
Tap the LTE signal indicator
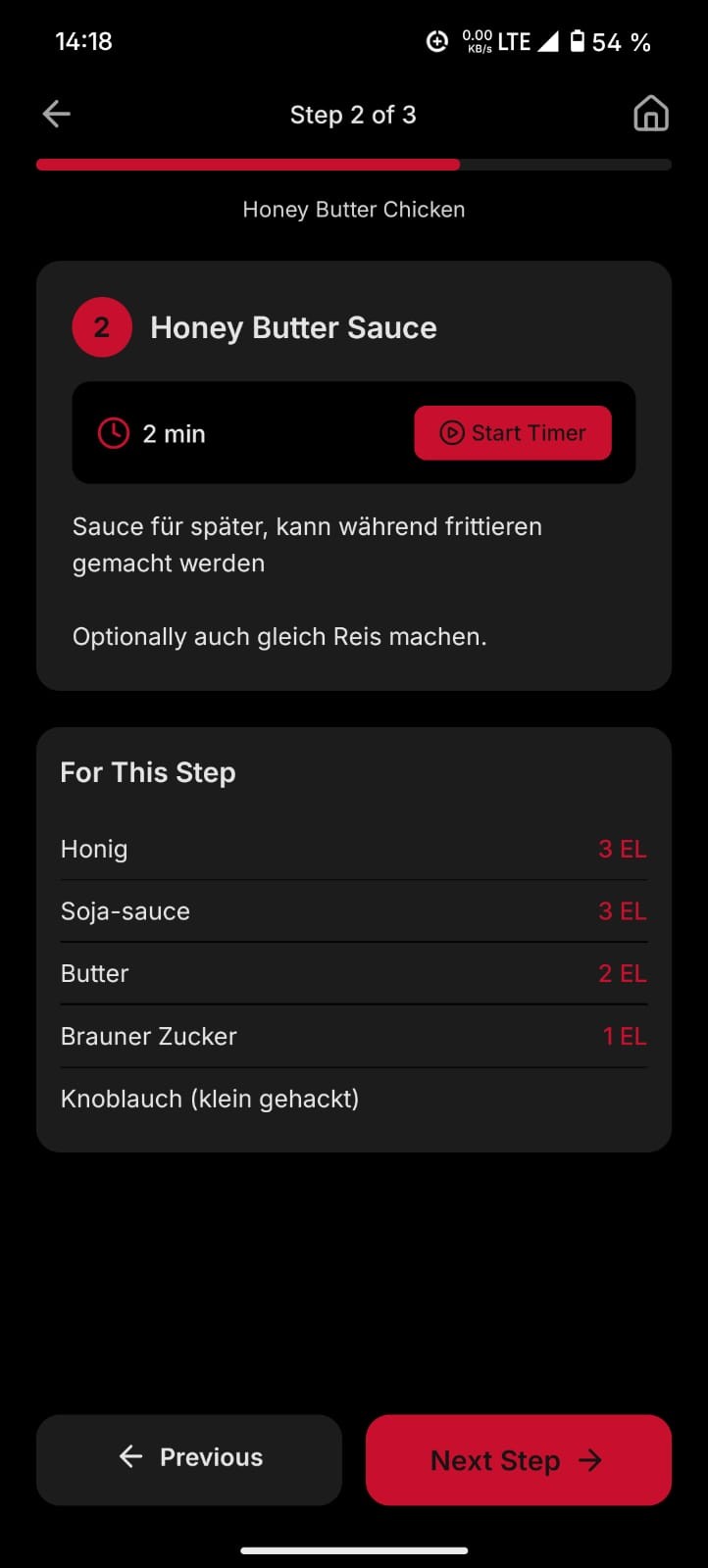click(x=514, y=41)
